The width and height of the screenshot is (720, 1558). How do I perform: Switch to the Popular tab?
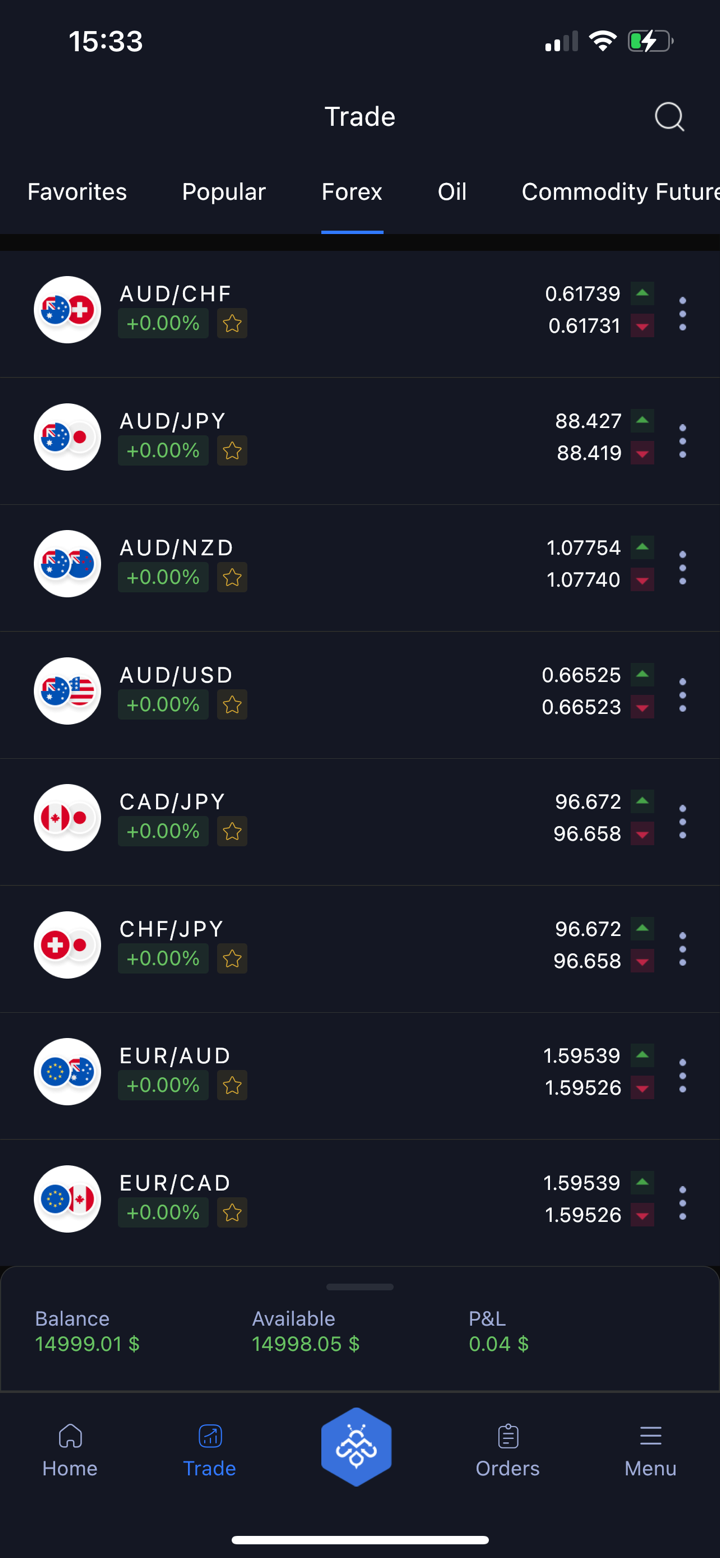(x=224, y=192)
